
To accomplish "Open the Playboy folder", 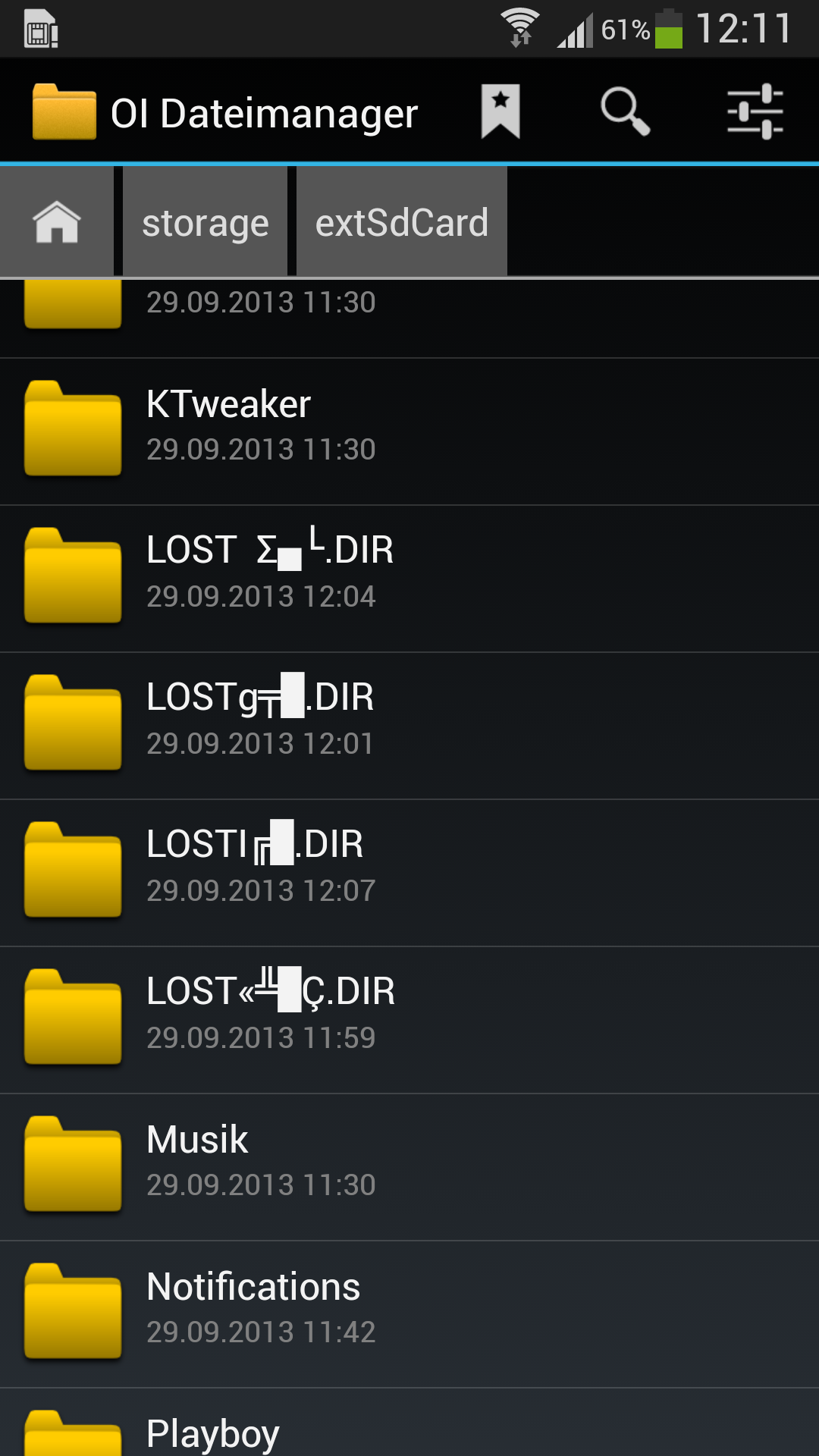I will (409, 1423).
